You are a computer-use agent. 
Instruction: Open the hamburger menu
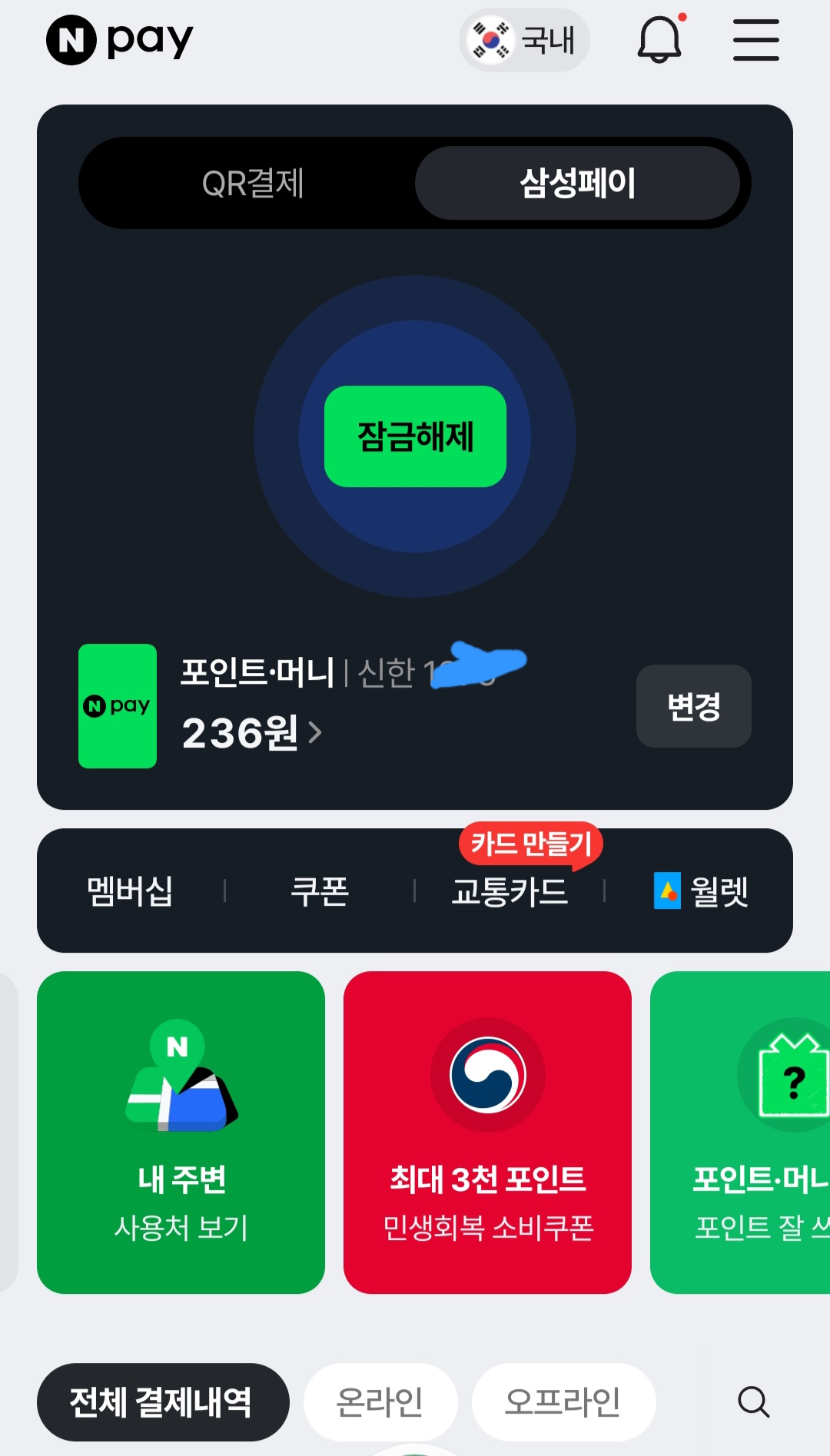click(x=755, y=40)
